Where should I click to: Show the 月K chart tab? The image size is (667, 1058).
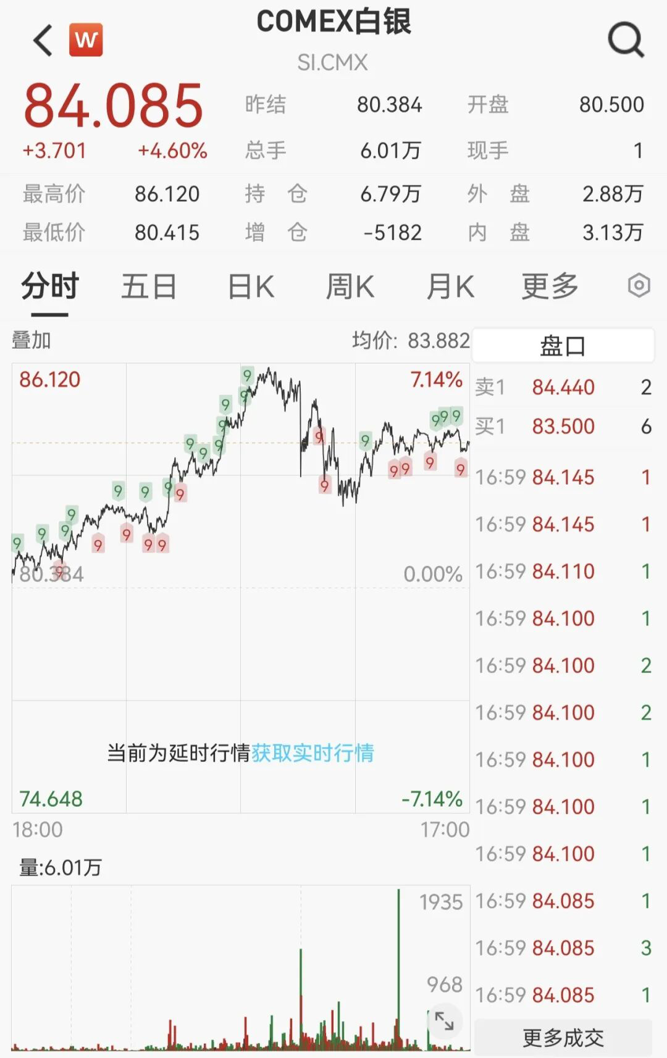[450, 287]
